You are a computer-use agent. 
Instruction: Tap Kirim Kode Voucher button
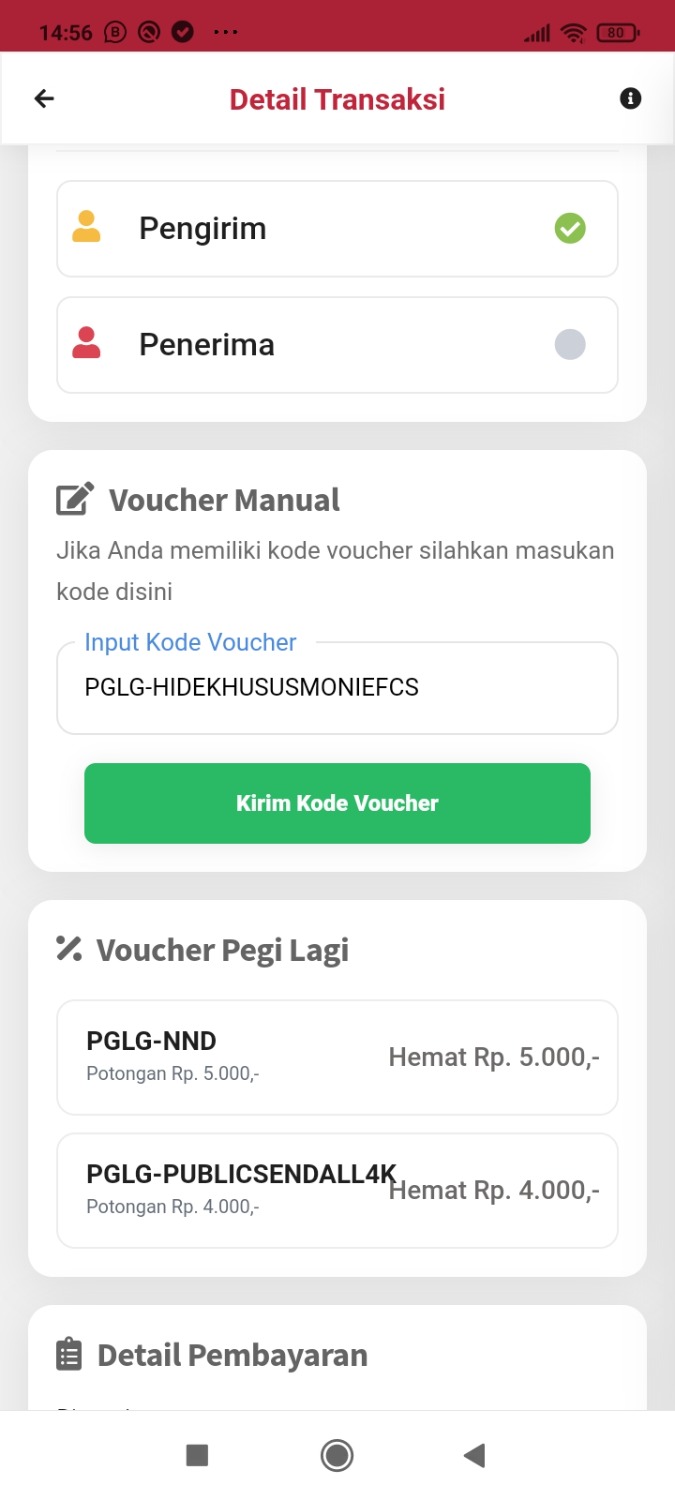pos(337,803)
